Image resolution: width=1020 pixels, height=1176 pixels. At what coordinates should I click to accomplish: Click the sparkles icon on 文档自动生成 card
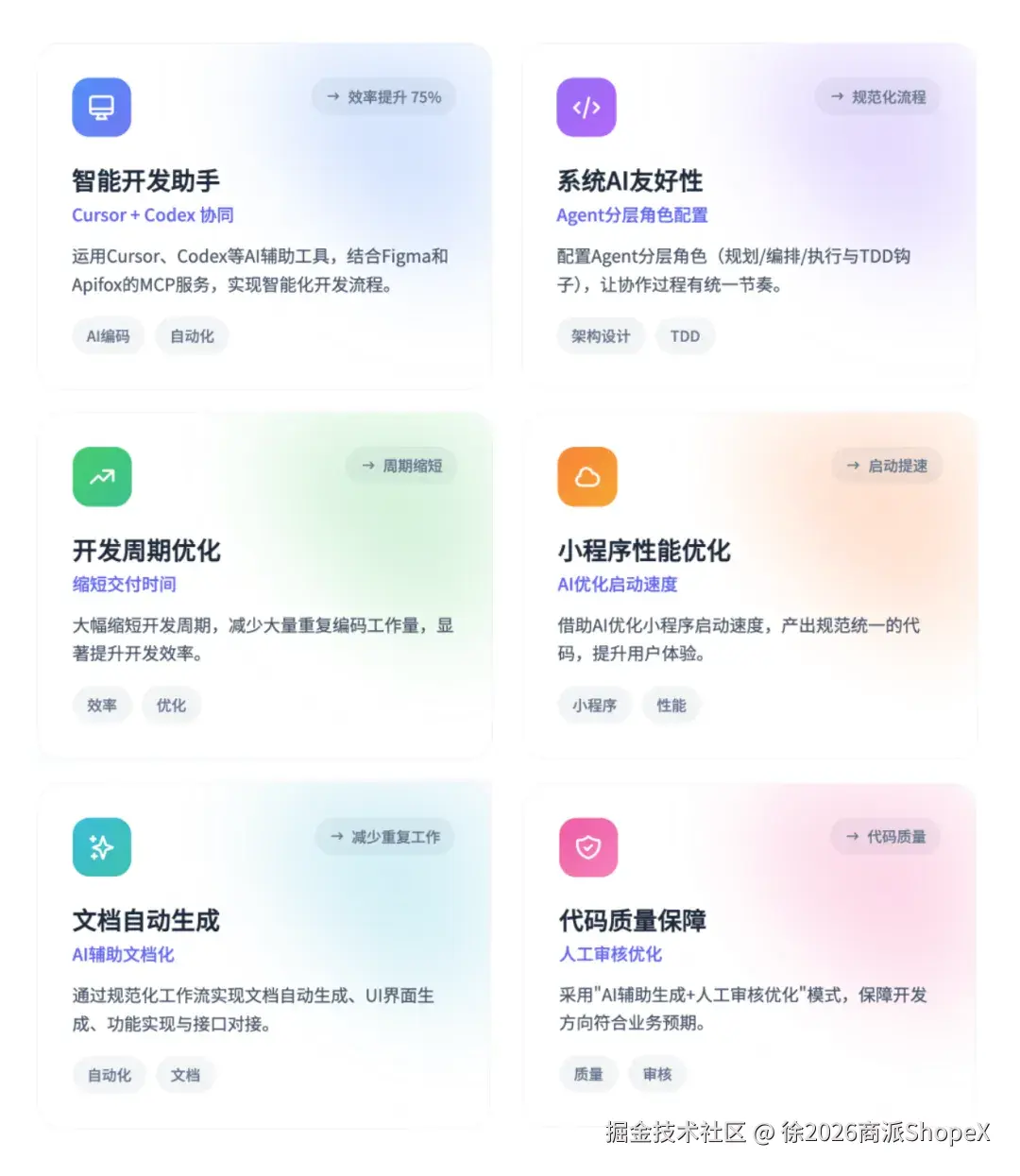coord(101,847)
